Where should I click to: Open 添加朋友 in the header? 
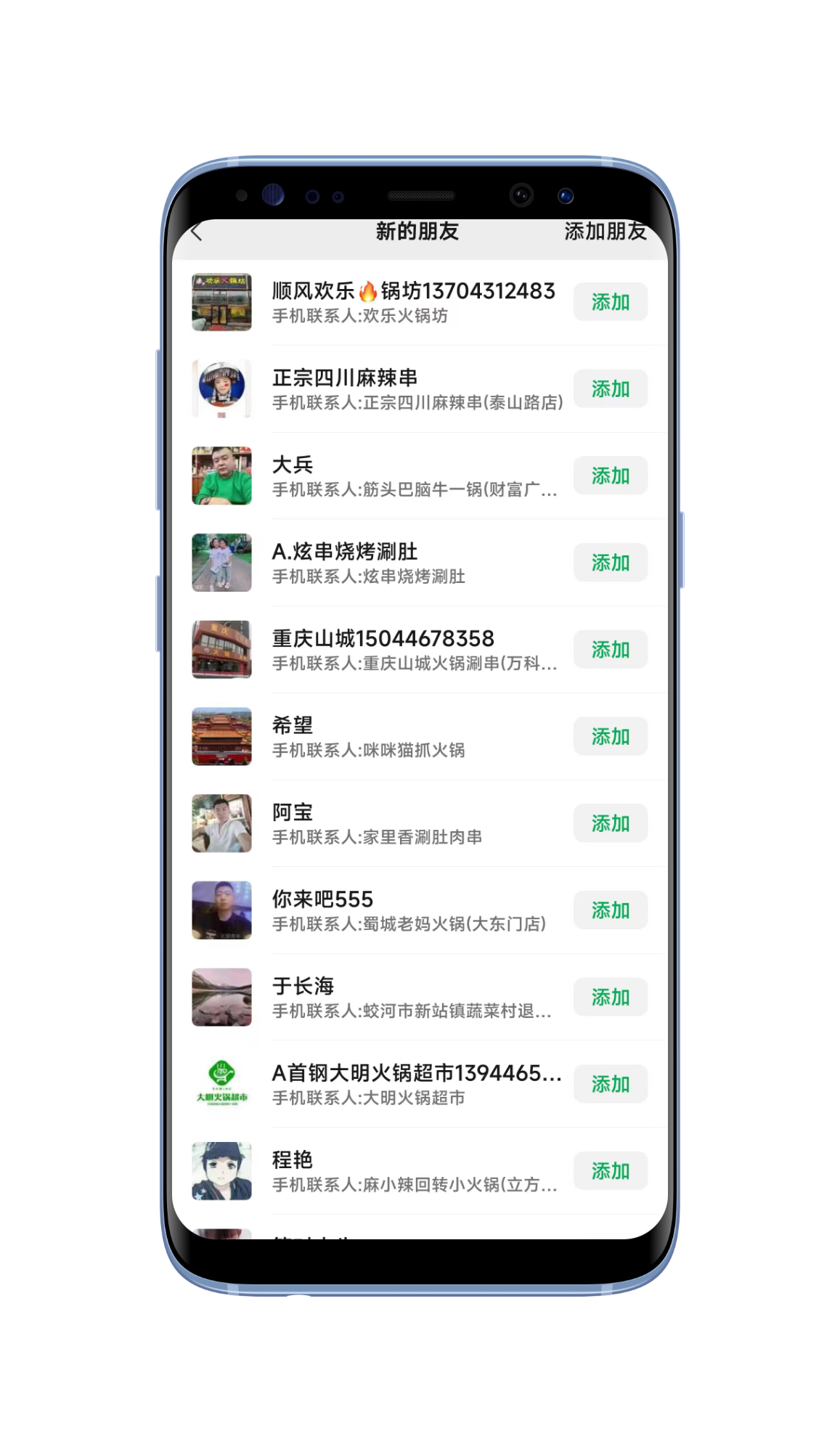coord(605,232)
